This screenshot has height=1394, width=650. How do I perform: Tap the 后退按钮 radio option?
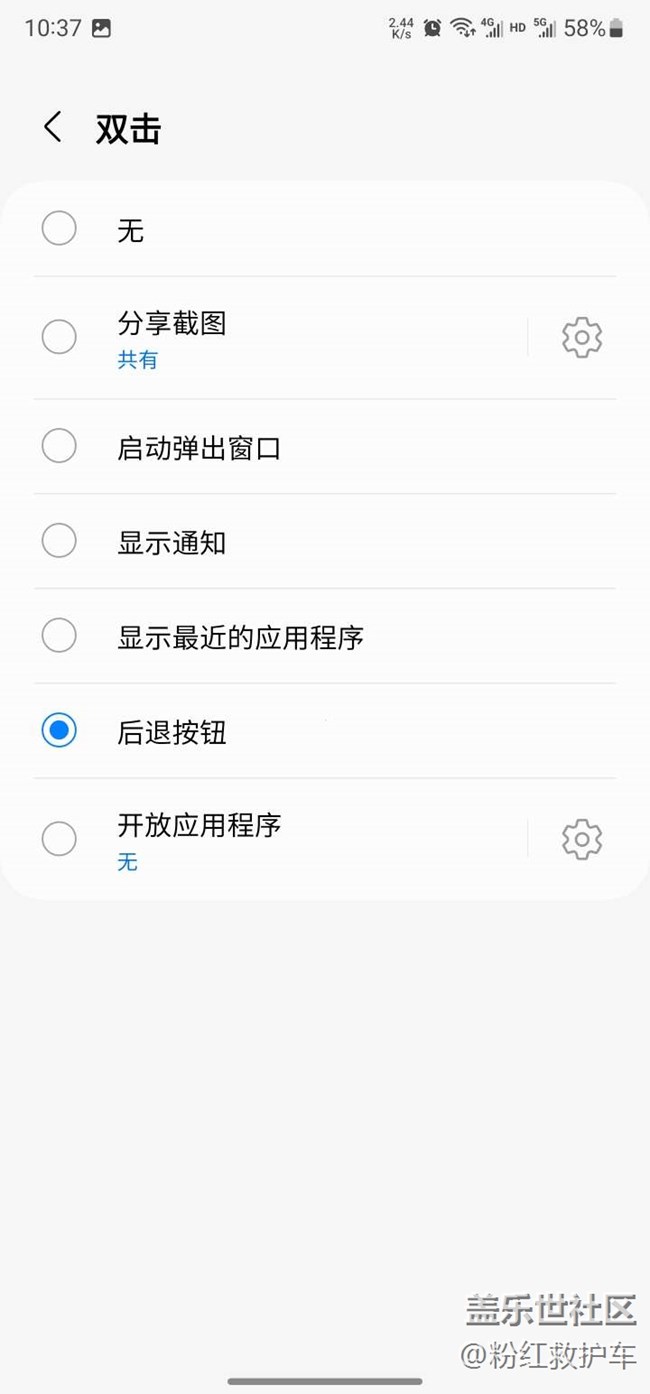point(59,731)
